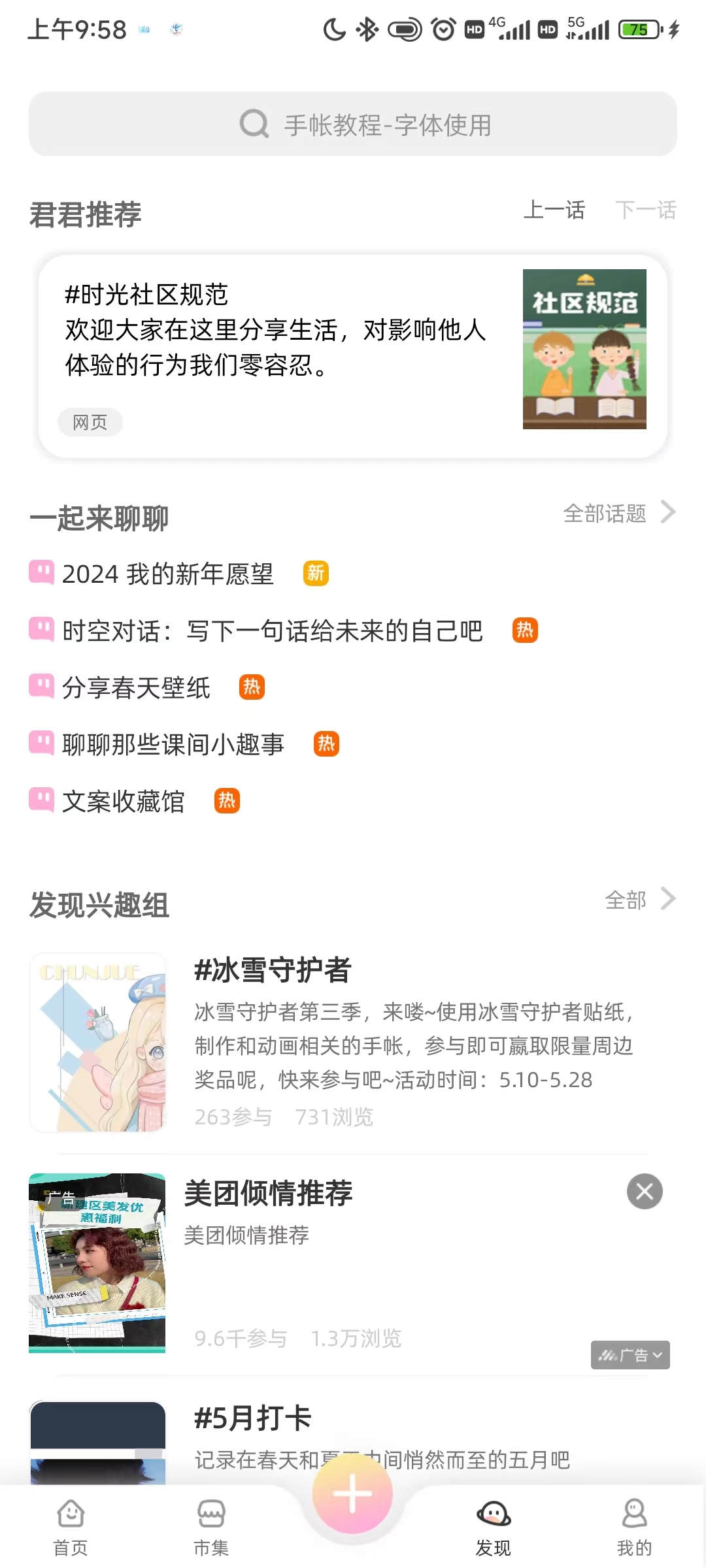Select the 发现 tab
This screenshot has height=1568, width=706.
coord(494,1527)
